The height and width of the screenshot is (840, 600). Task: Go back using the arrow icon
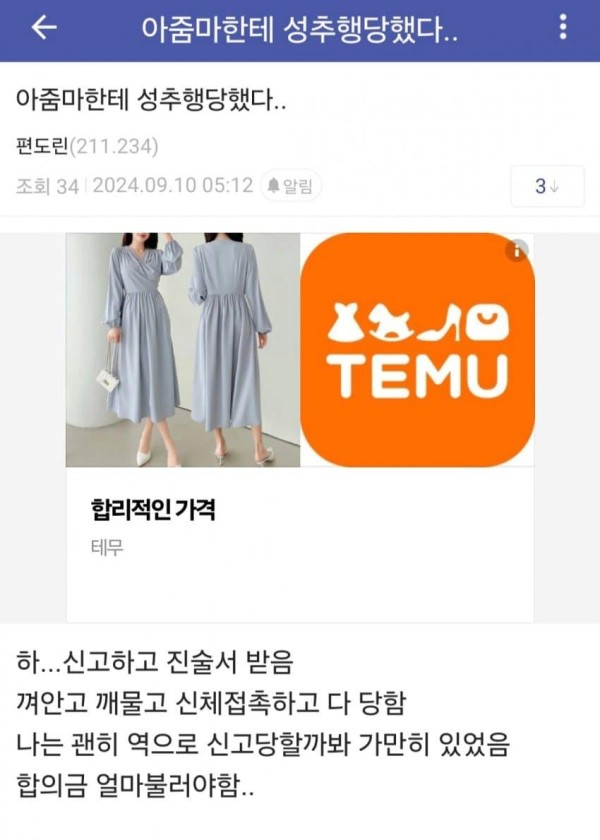pos(43,29)
